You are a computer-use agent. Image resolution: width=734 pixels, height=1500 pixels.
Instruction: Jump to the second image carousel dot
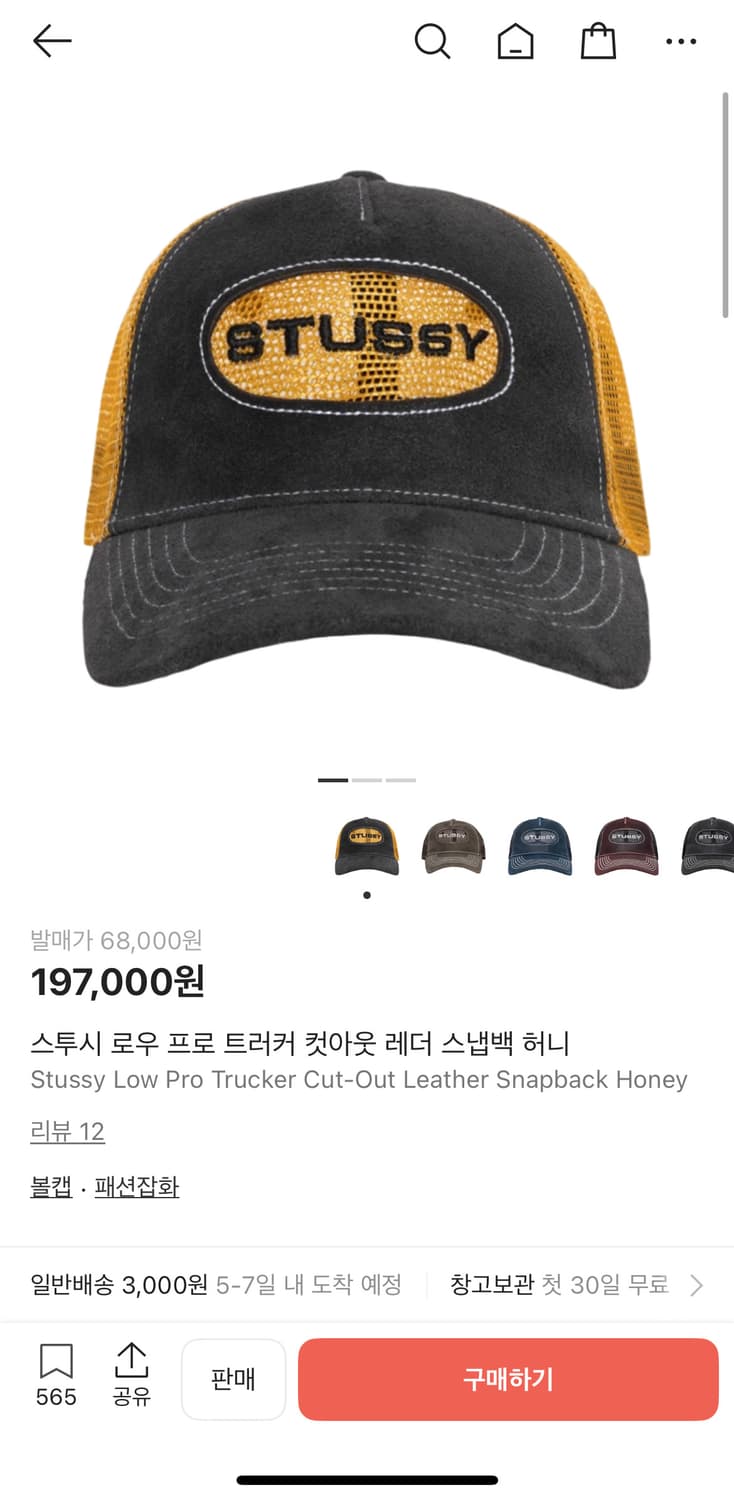point(368,780)
